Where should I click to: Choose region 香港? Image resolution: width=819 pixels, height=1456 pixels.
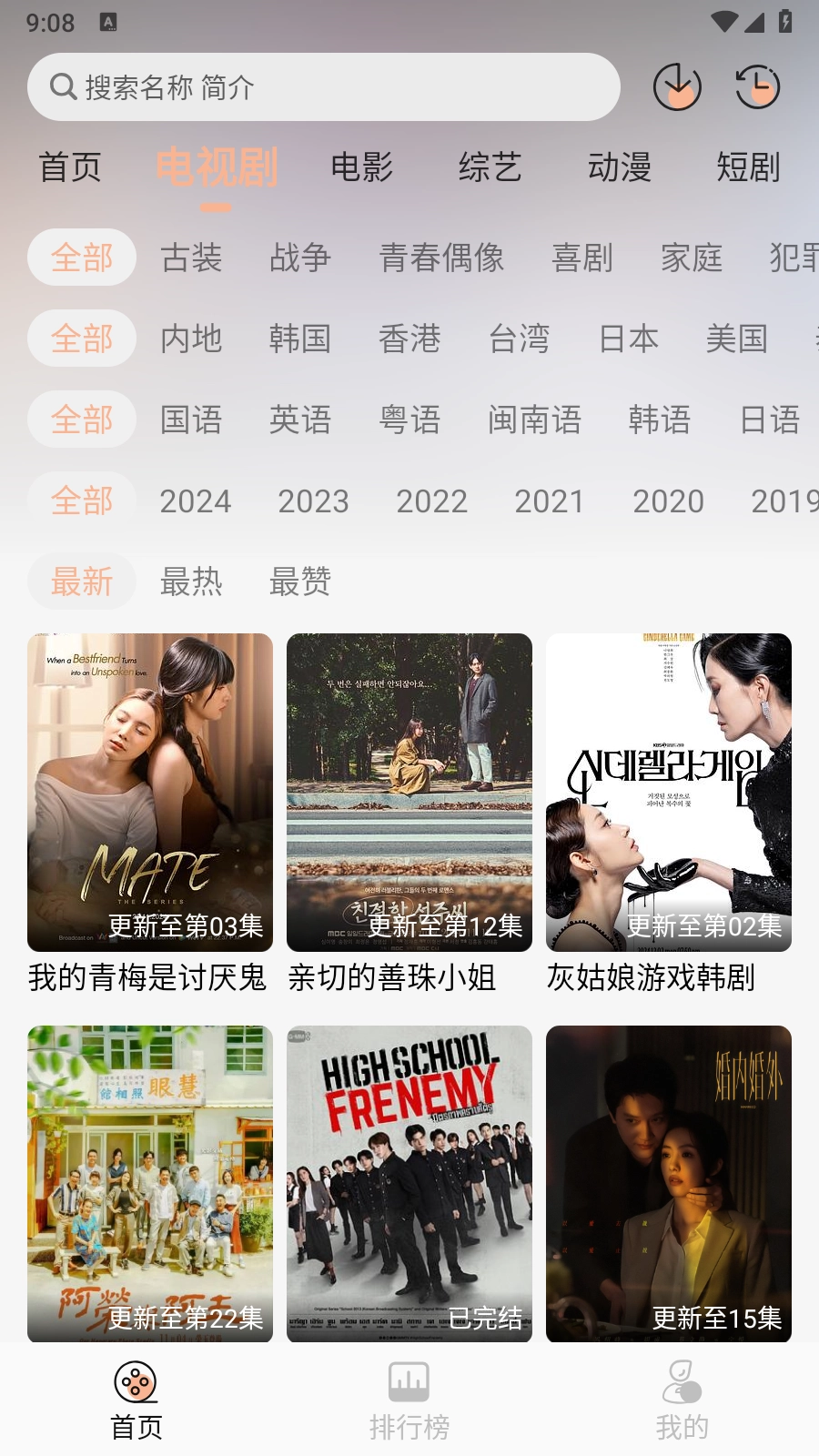click(409, 339)
